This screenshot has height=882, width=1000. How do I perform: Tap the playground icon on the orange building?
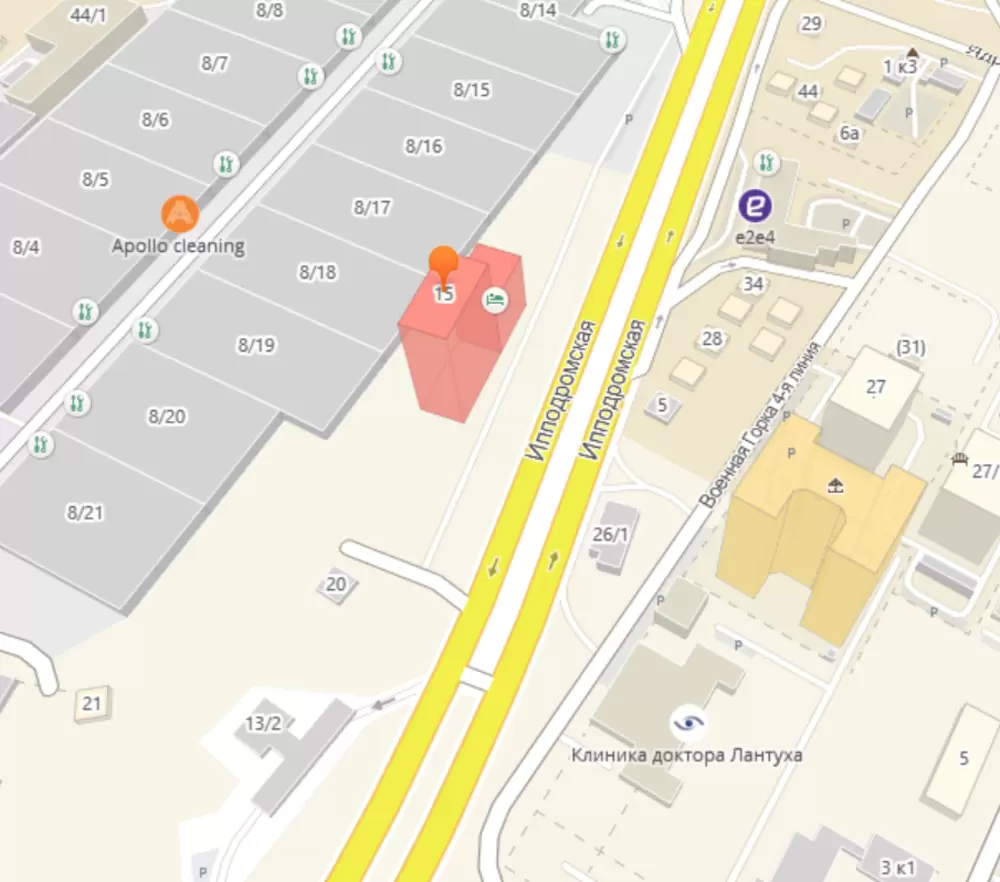pos(836,487)
